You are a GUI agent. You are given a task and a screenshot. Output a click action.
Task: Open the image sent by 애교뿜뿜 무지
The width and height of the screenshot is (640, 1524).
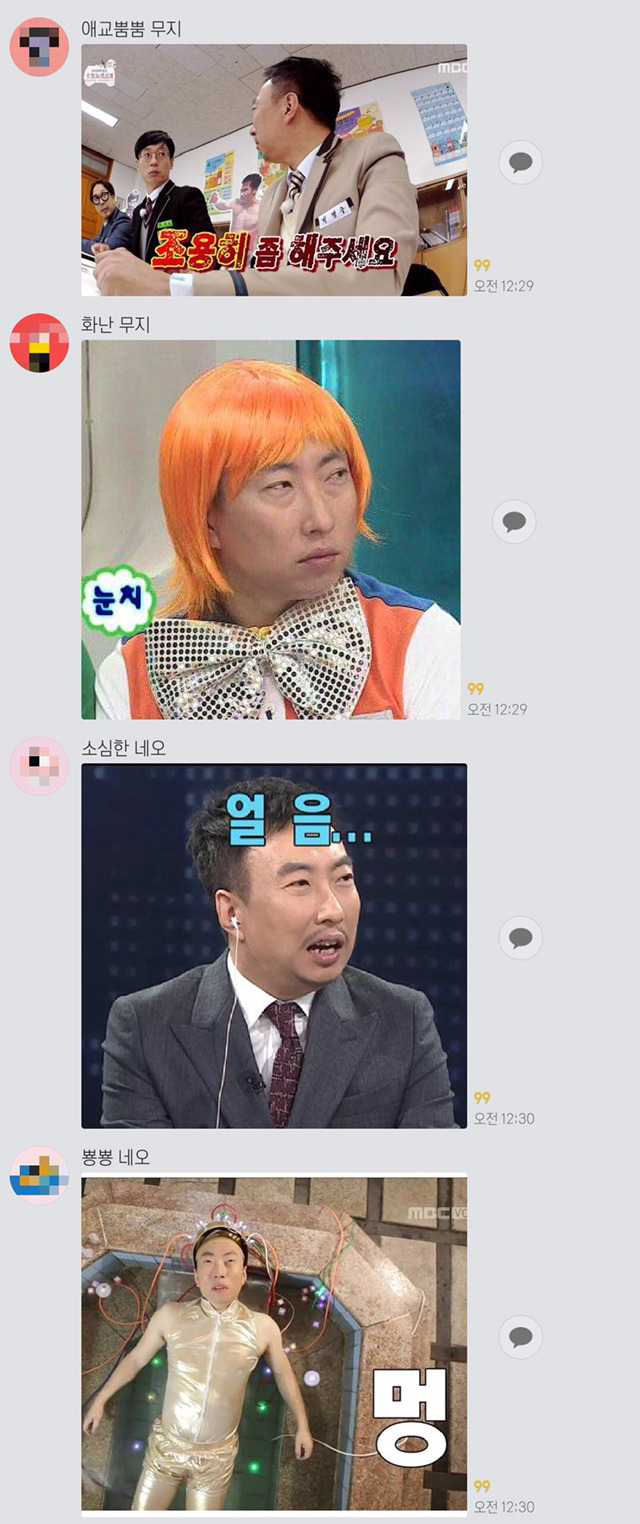(274, 170)
